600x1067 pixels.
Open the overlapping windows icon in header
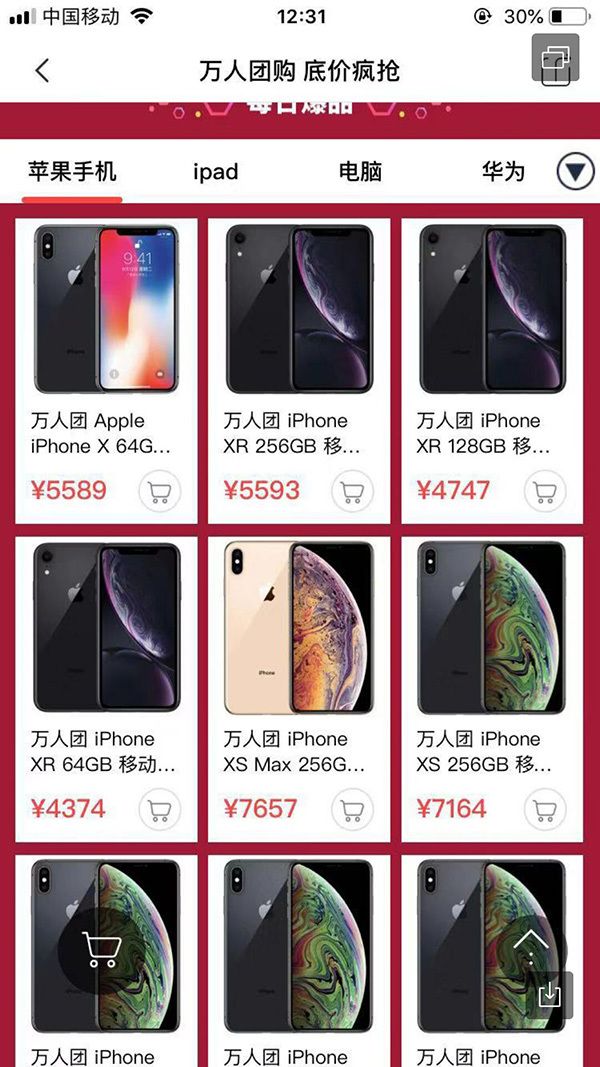[x=554, y=61]
